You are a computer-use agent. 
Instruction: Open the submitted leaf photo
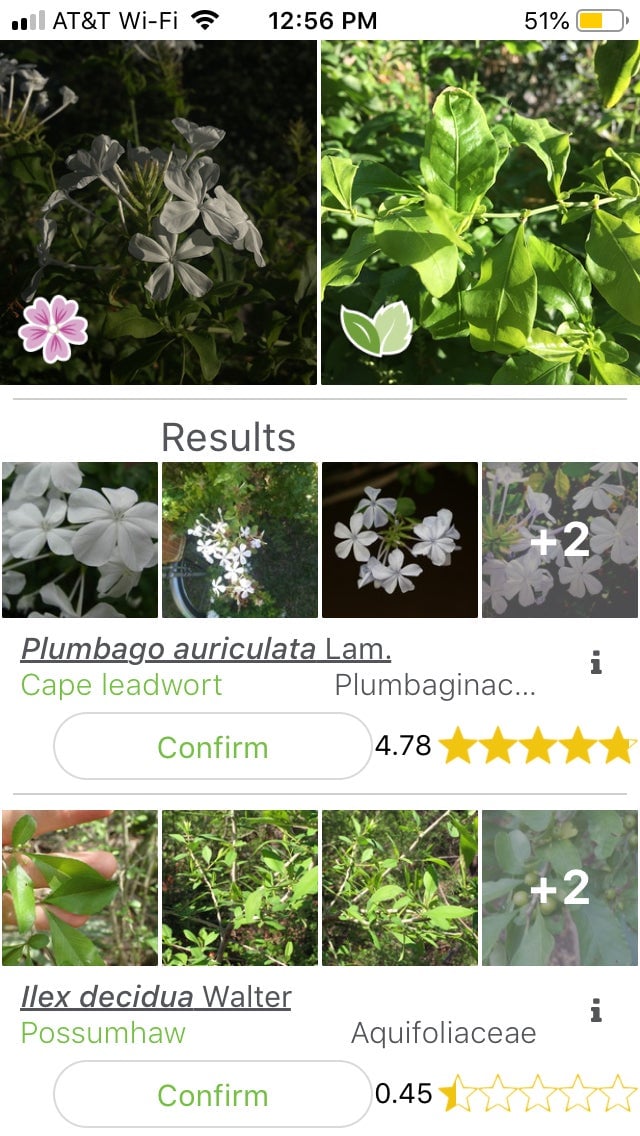[480, 212]
